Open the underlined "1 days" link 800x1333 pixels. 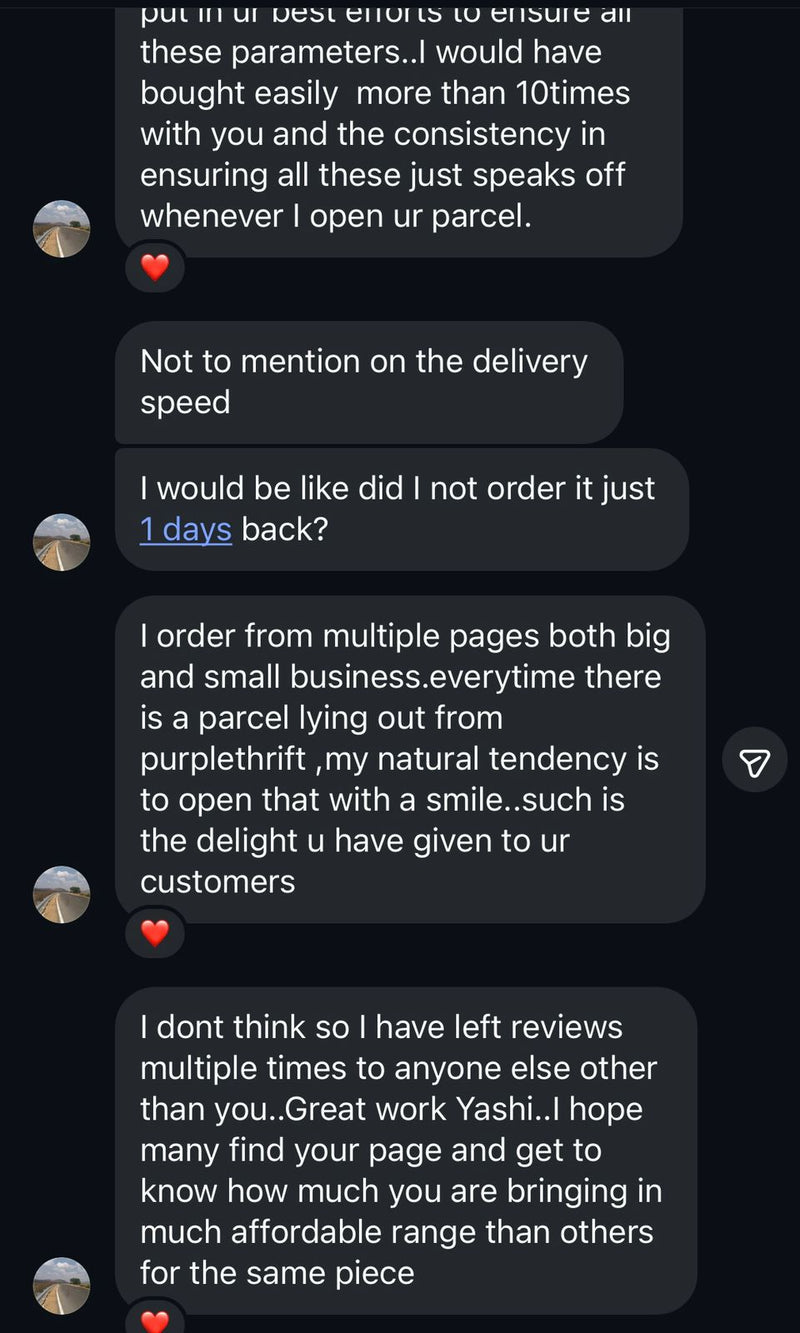click(x=186, y=529)
